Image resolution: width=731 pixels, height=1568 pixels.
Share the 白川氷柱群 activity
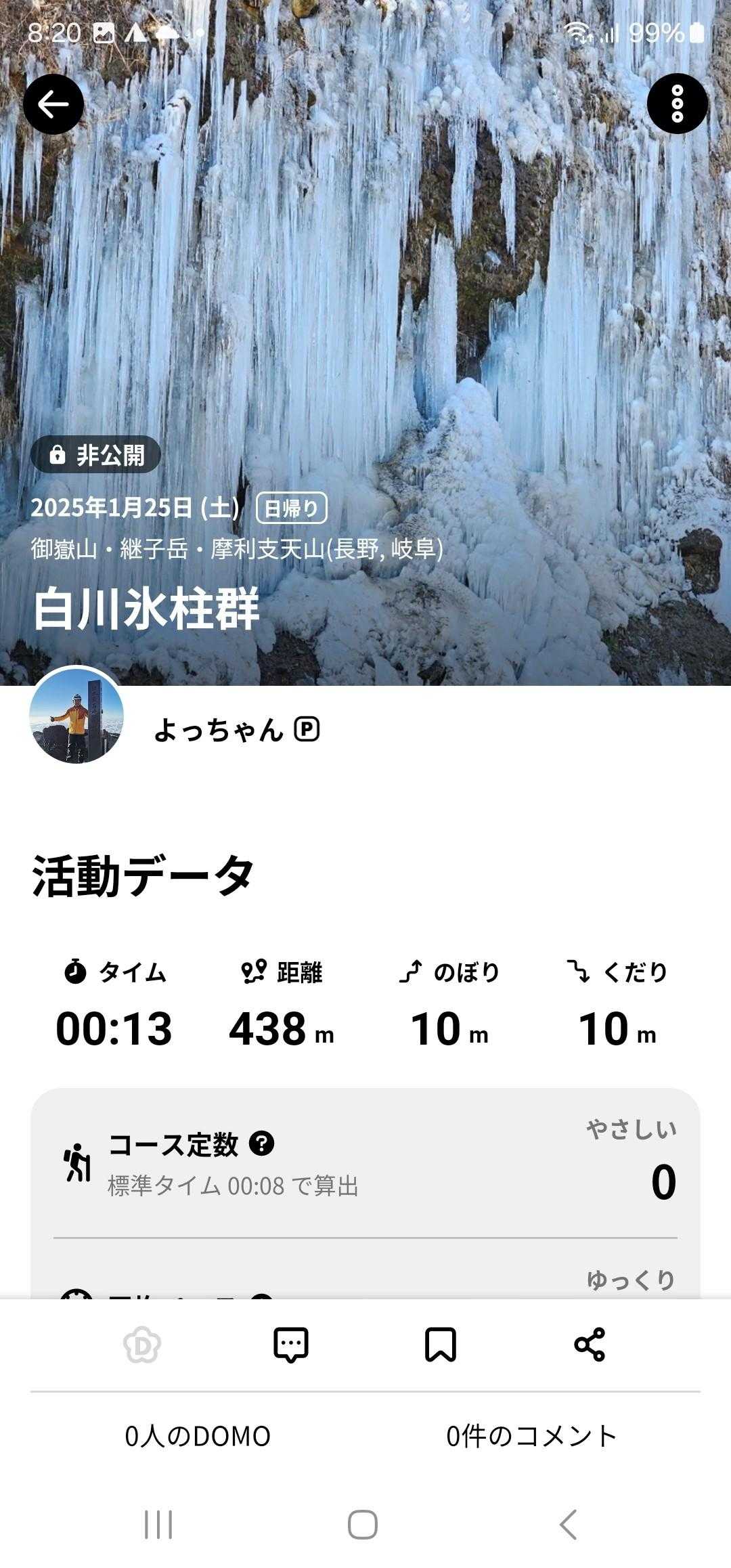point(589,1345)
